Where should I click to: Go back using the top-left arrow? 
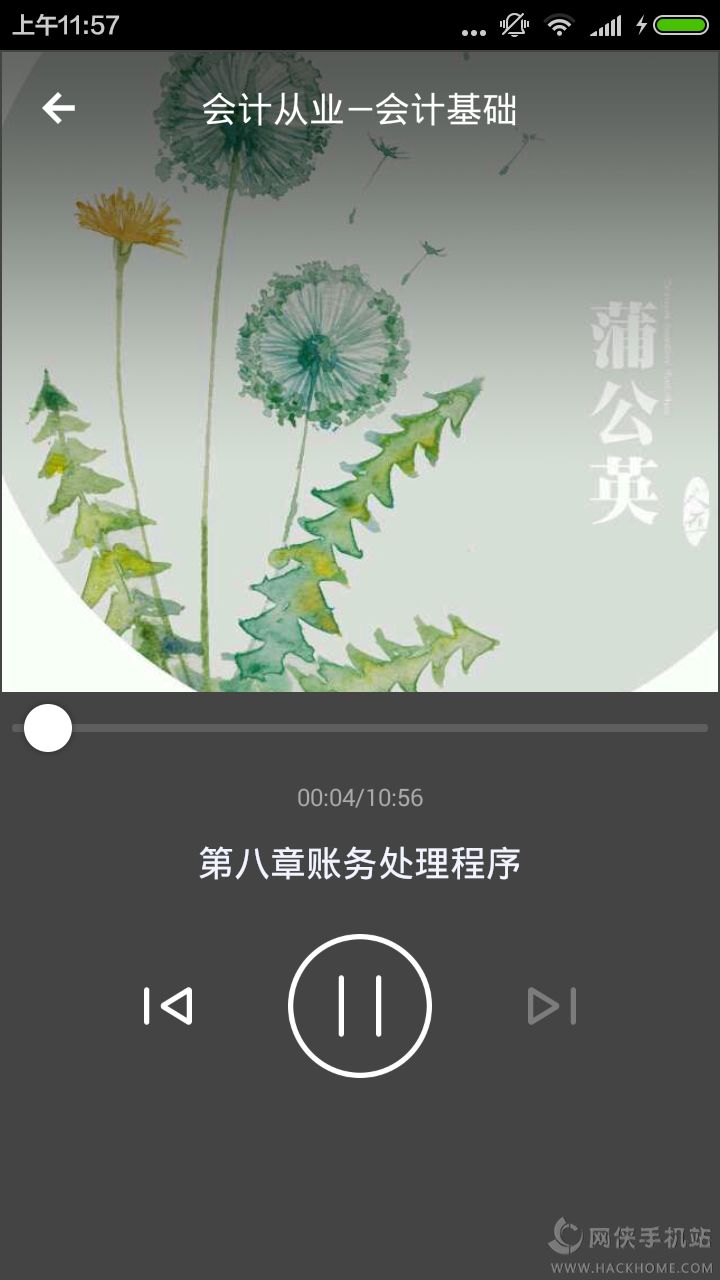pyautogui.click(x=59, y=108)
